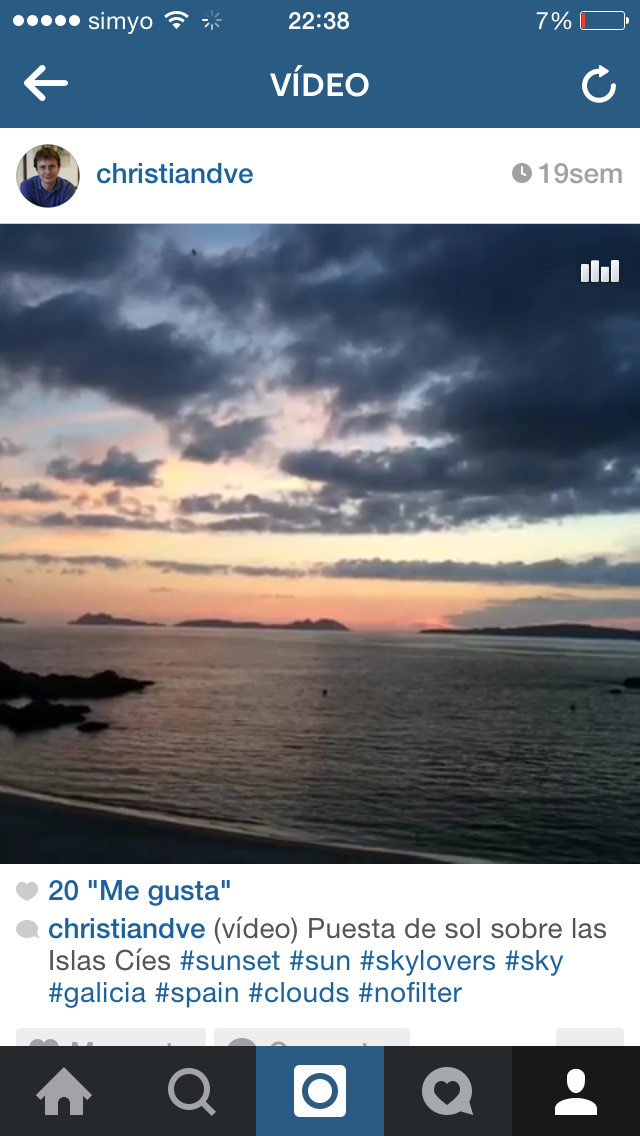Screen dimensions: 640x1136
Task: Open the camera tab
Action: point(320,1091)
